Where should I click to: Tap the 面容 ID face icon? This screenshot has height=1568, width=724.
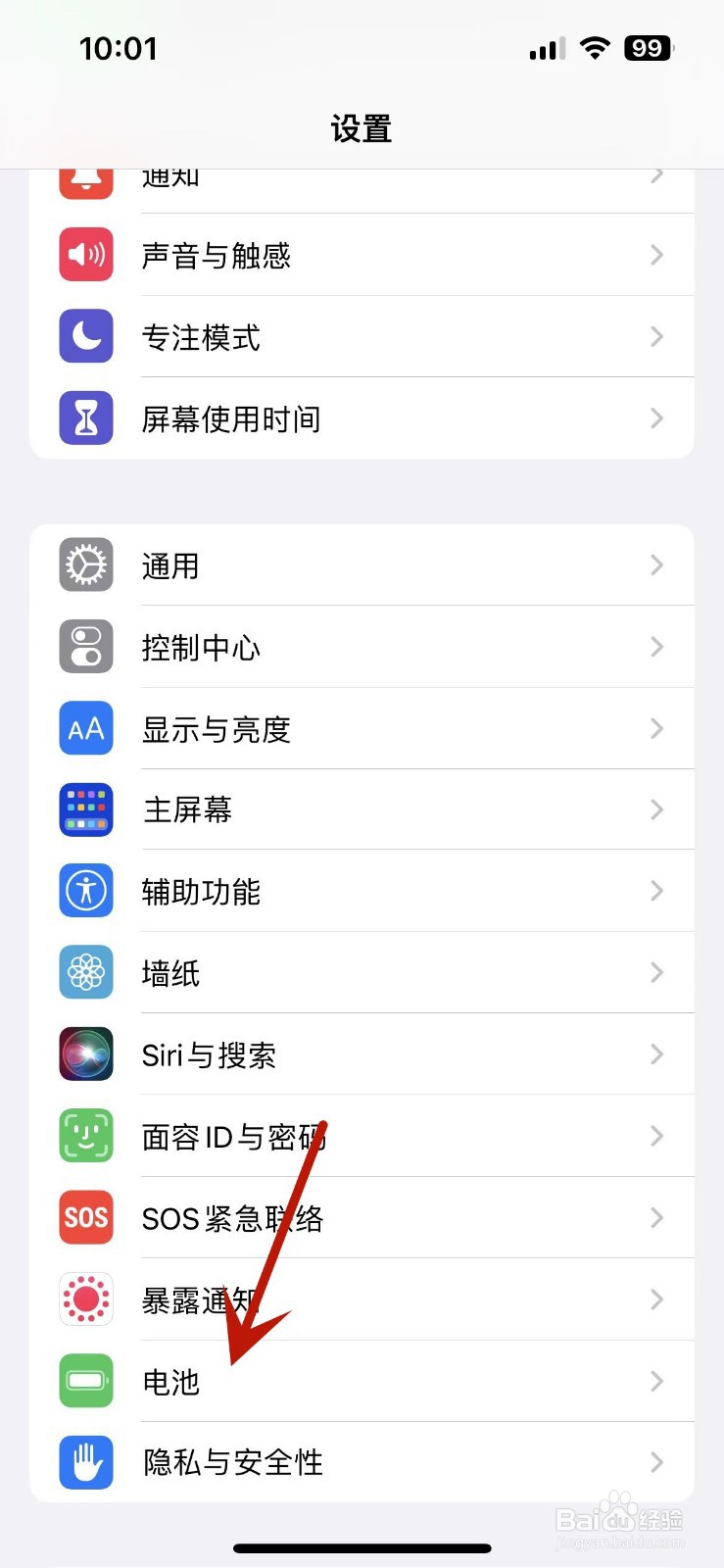(x=85, y=1136)
